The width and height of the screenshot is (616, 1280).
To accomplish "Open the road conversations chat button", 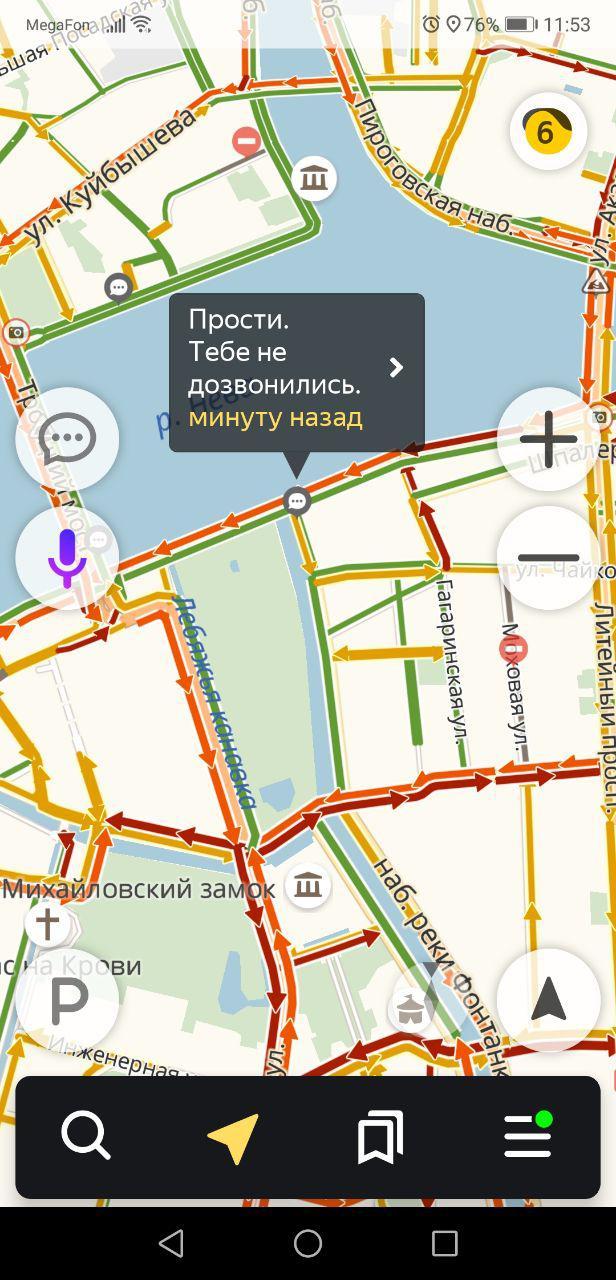I will [x=67, y=438].
